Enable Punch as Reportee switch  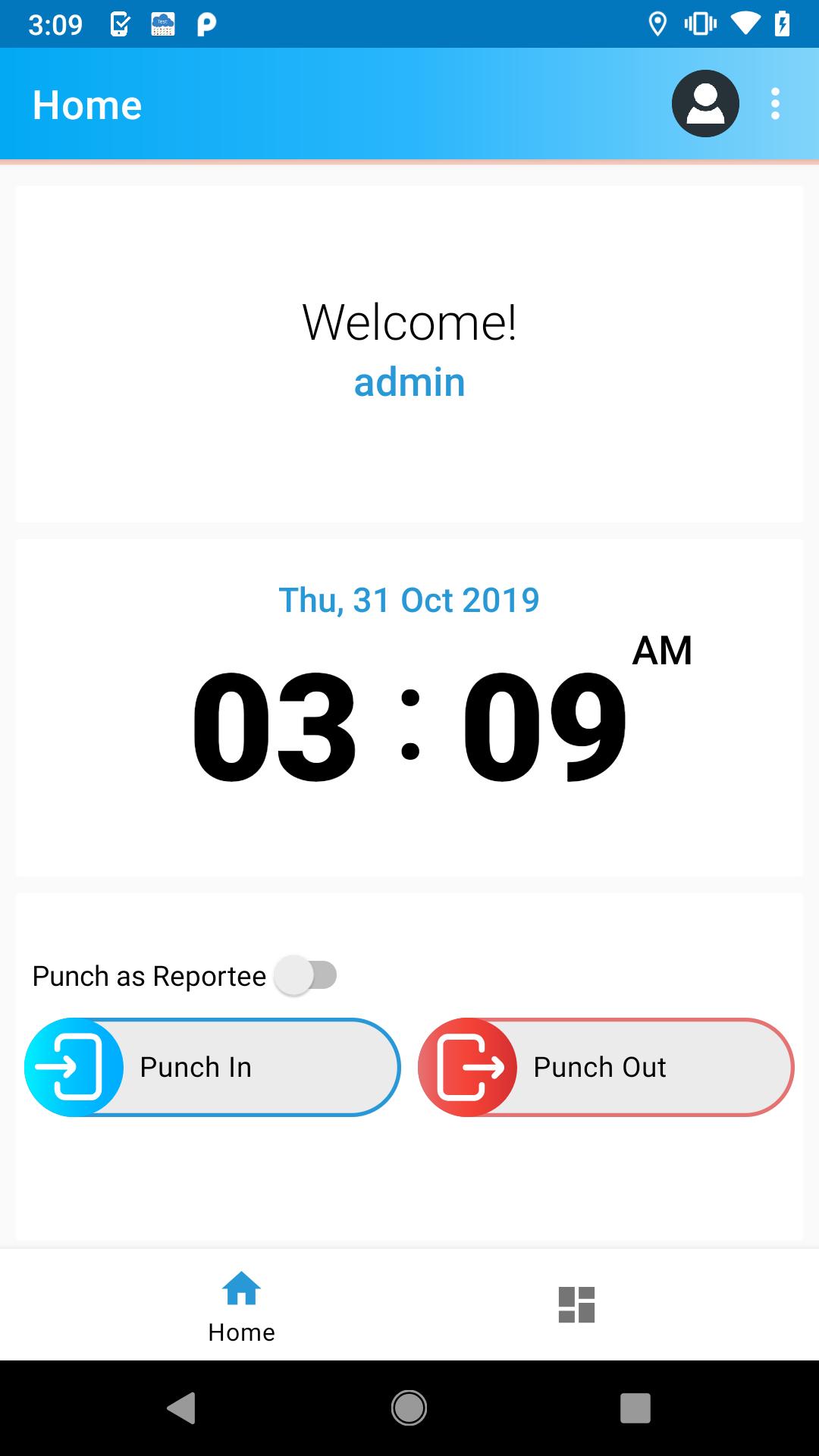[x=306, y=975]
